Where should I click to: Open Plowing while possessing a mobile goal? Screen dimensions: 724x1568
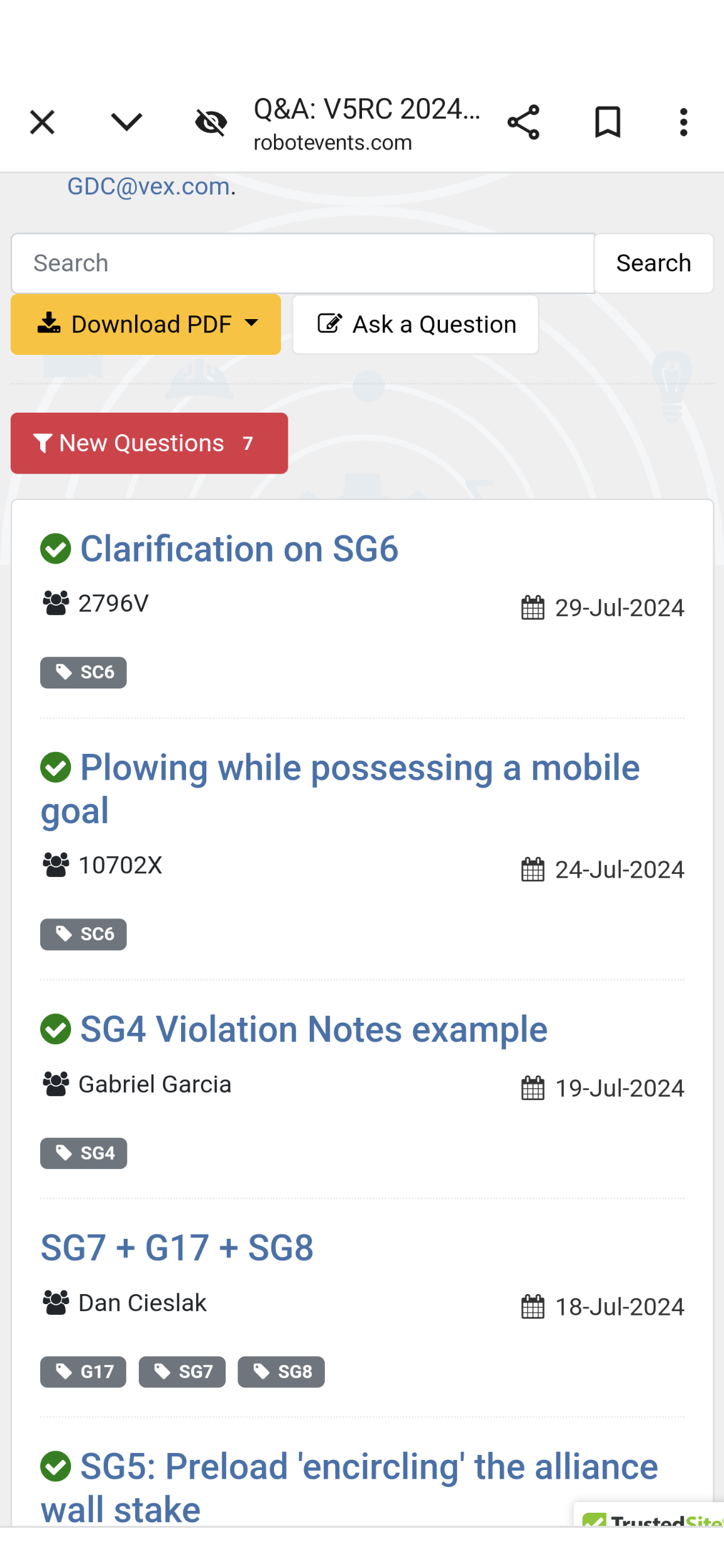click(x=340, y=789)
